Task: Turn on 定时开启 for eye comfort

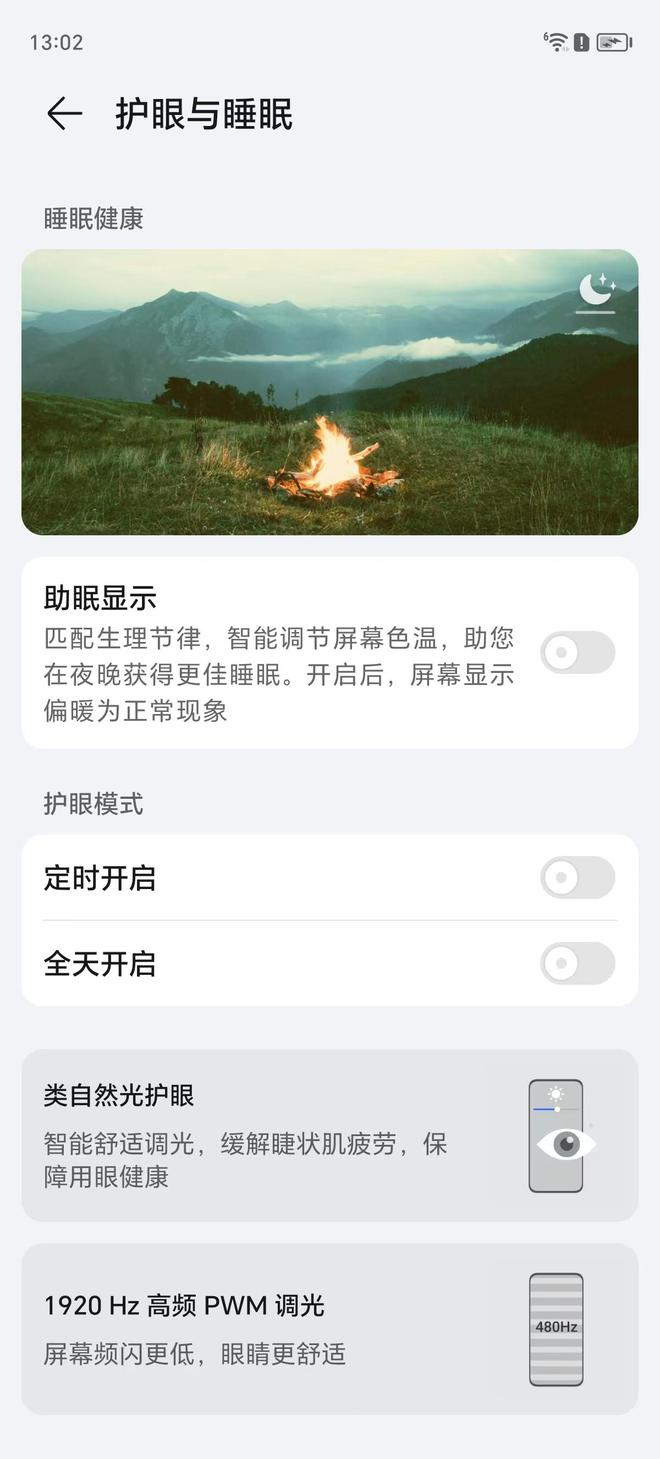Action: 577,878
